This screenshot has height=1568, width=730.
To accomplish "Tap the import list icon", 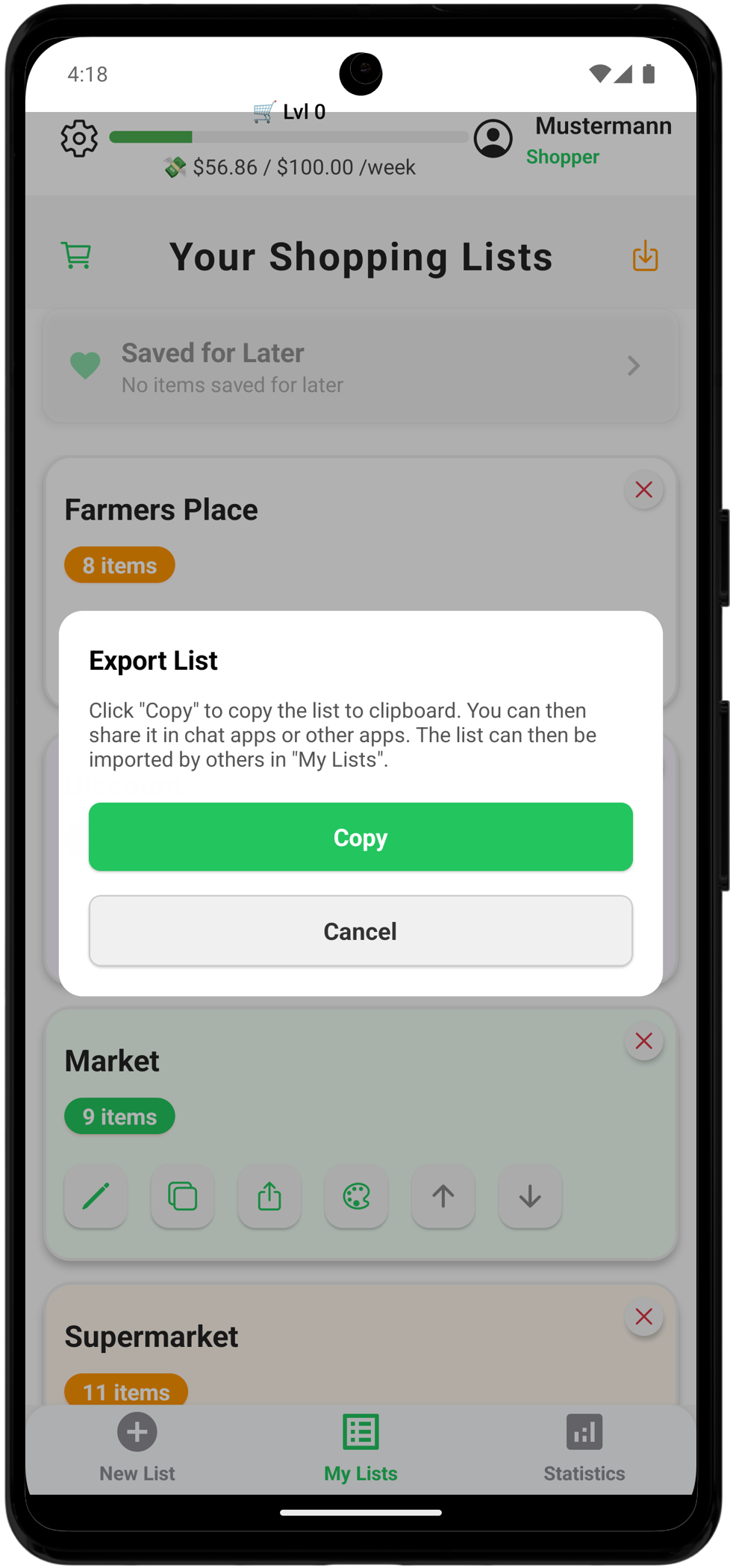I will (x=645, y=256).
